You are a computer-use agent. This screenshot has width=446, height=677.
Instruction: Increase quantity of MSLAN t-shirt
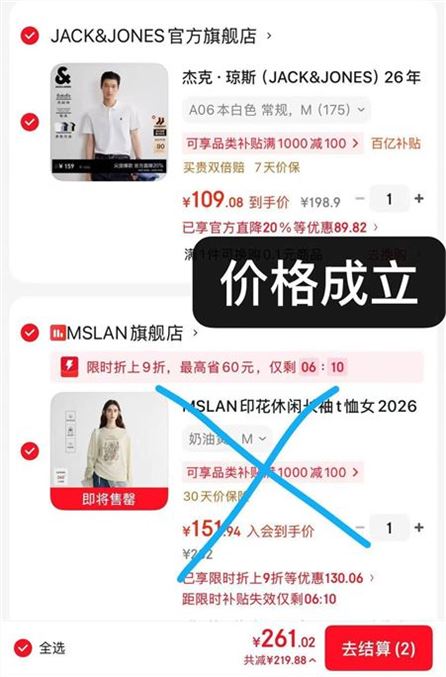click(x=419, y=528)
